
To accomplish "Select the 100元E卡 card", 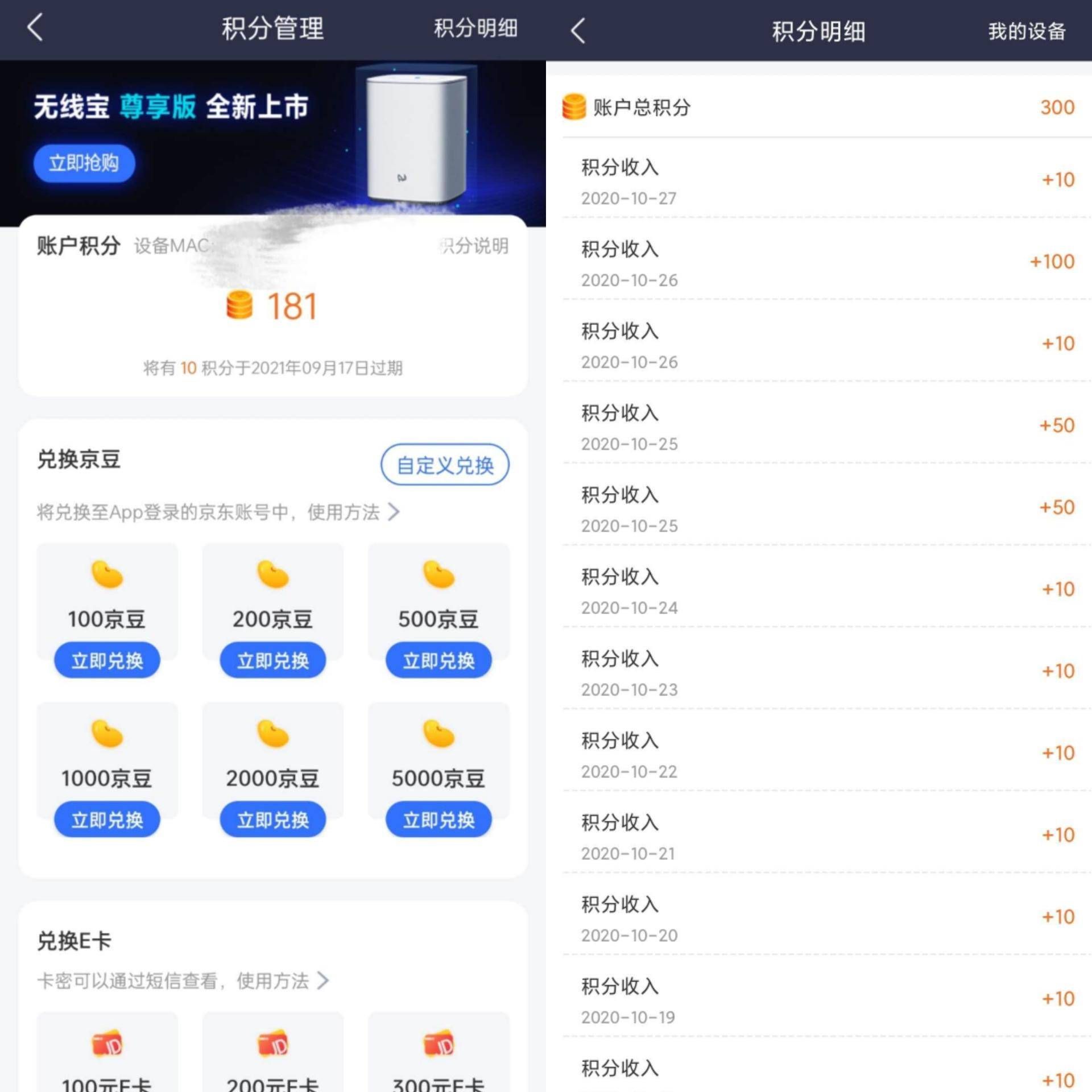I will (x=107, y=1058).
